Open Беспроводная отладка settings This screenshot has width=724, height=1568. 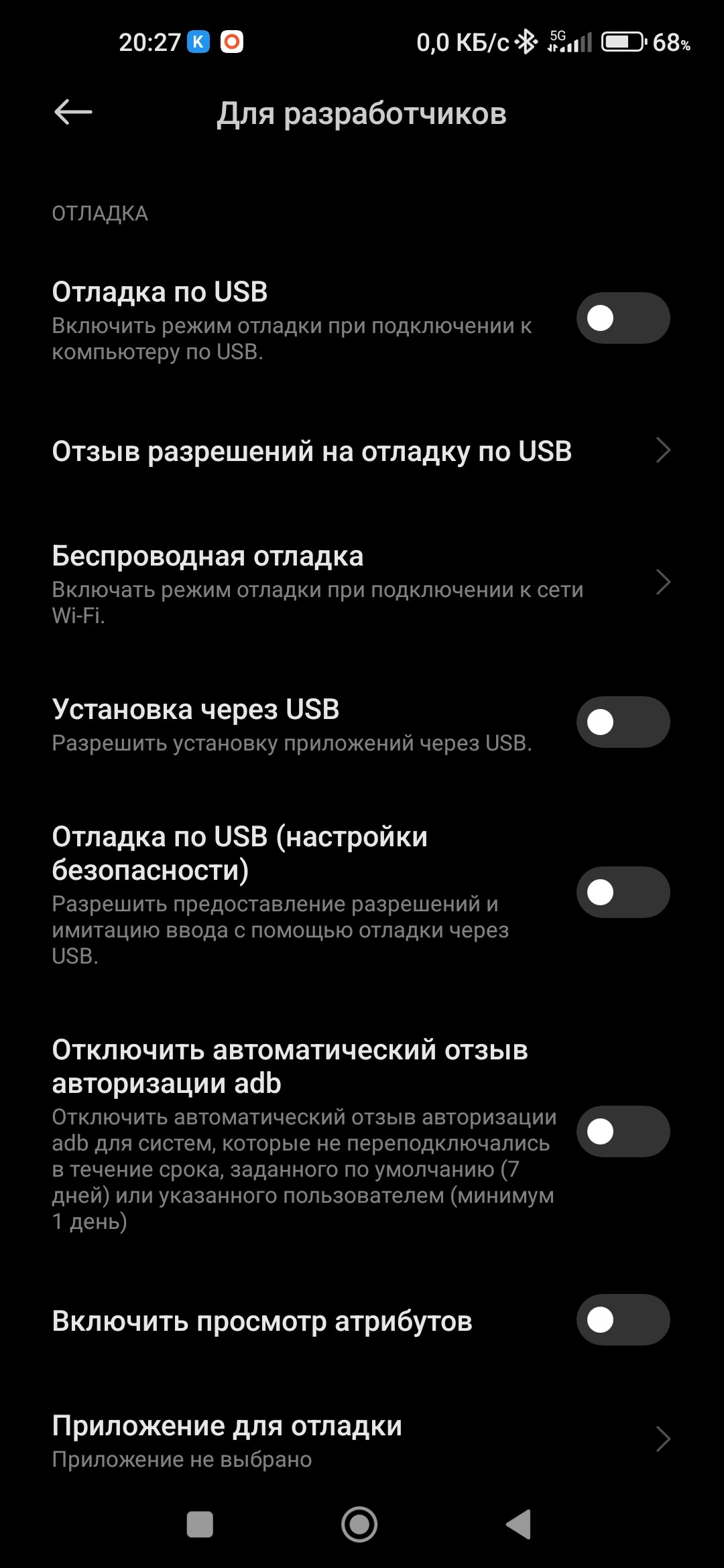point(362,582)
